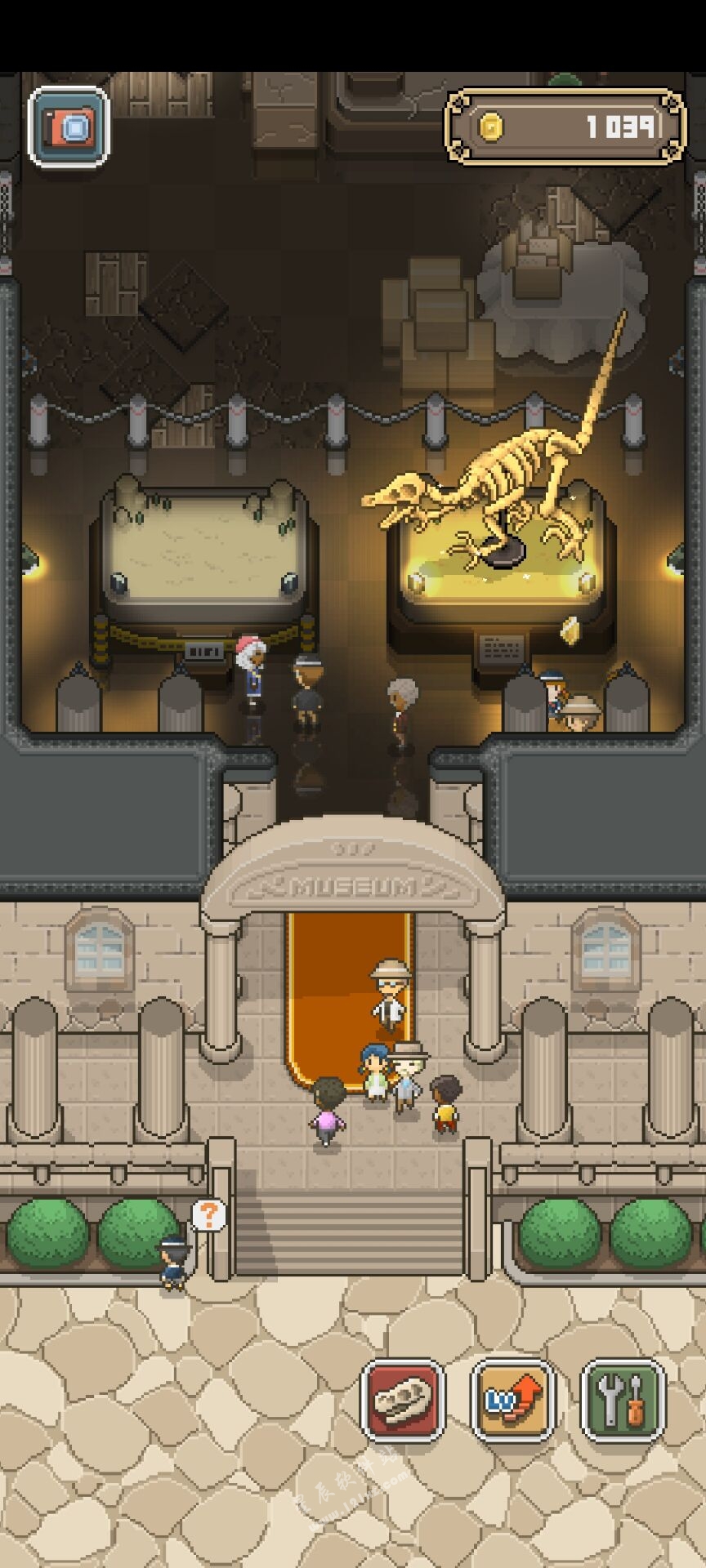Open the camera screenshot button

pyautogui.click(x=69, y=127)
